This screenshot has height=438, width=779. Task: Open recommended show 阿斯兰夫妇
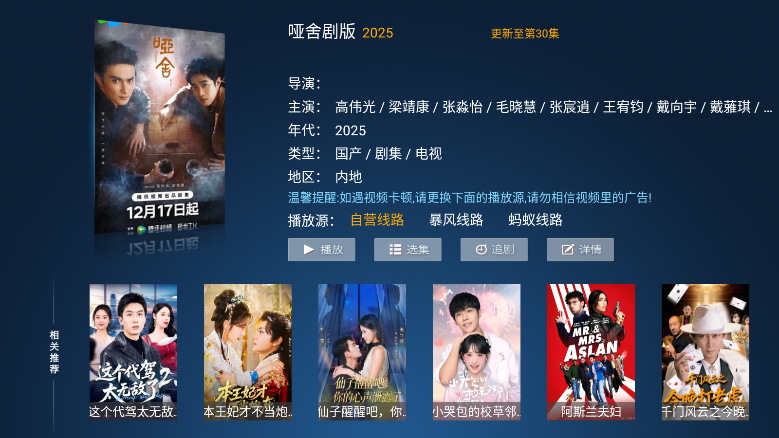[591, 352]
